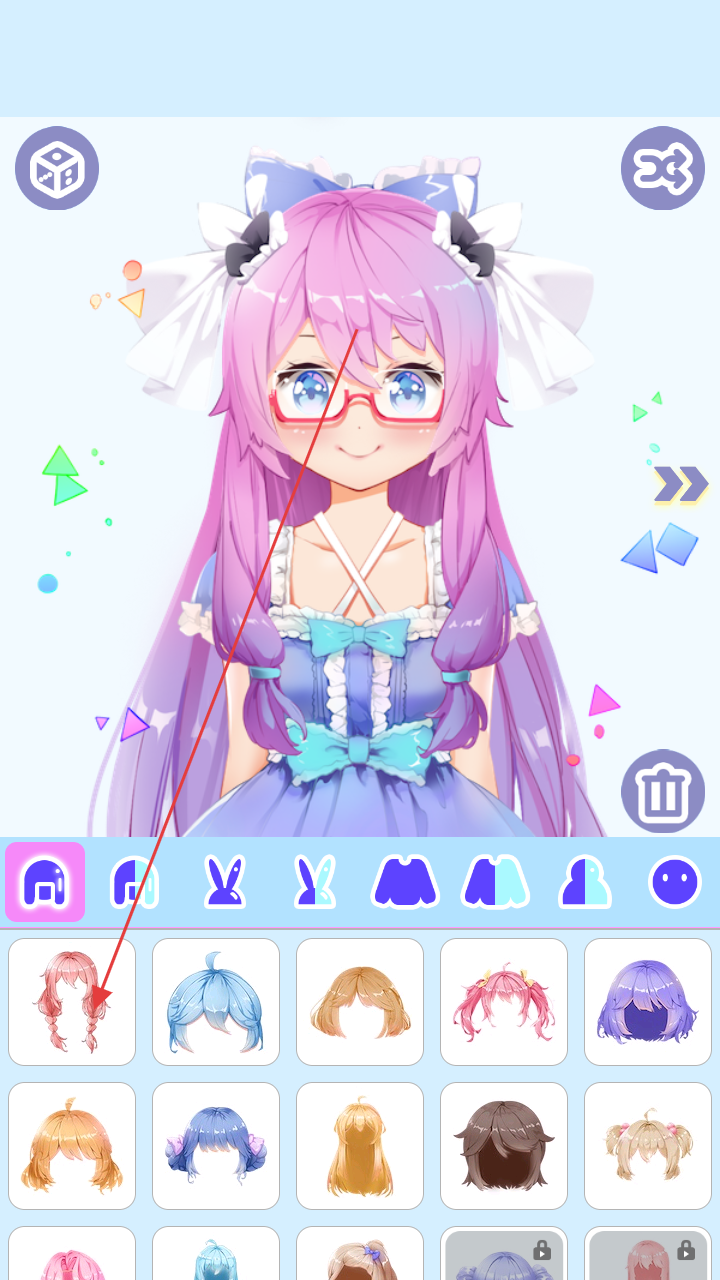Choose the blue hairstyle with side buns

coord(216,1146)
